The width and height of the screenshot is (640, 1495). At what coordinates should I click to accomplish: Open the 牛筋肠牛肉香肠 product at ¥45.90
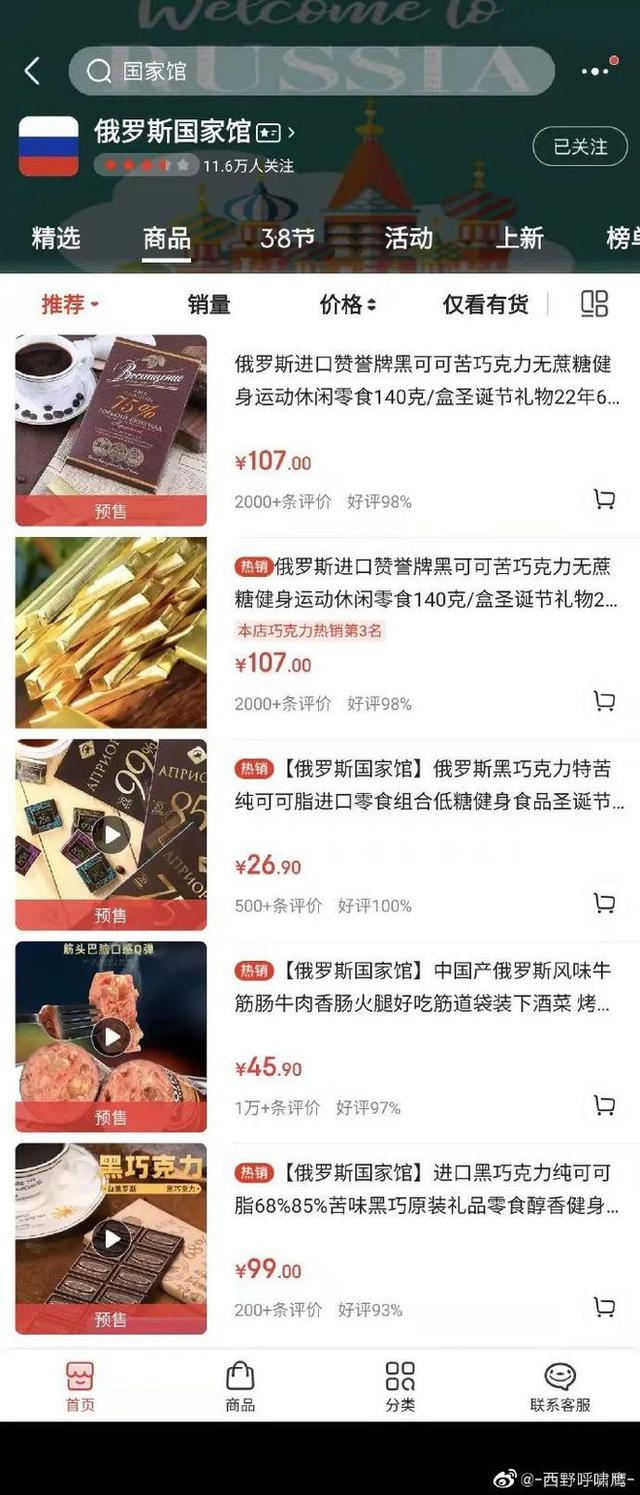pos(420,985)
